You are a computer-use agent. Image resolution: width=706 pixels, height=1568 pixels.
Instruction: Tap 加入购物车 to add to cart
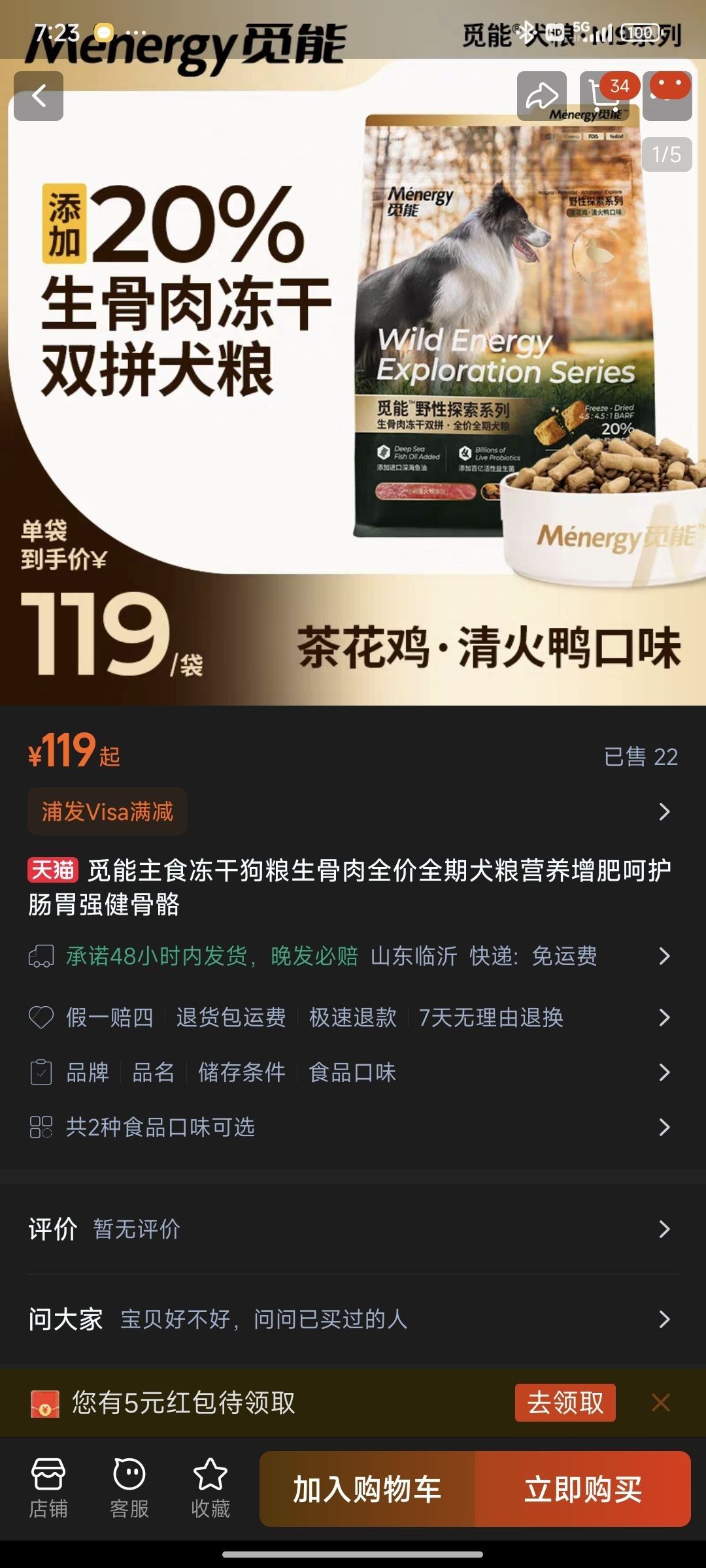coord(367,1489)
